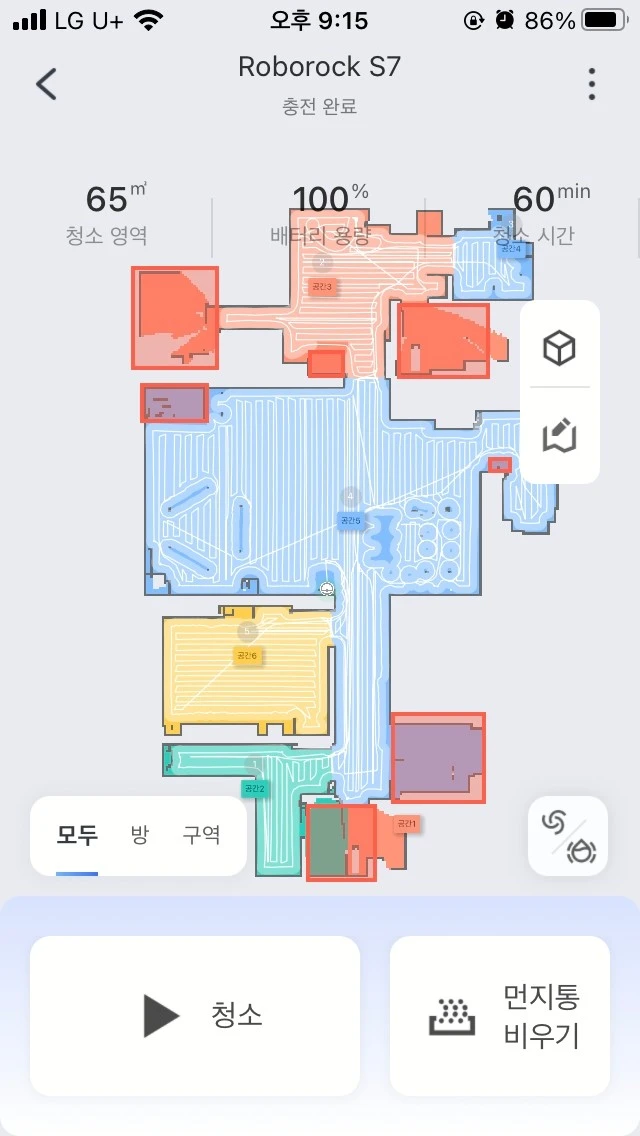Image resolution: width=640 pixels, height=1136 pixels.
Task: Open the map edit icon
Action: point(559,436)
